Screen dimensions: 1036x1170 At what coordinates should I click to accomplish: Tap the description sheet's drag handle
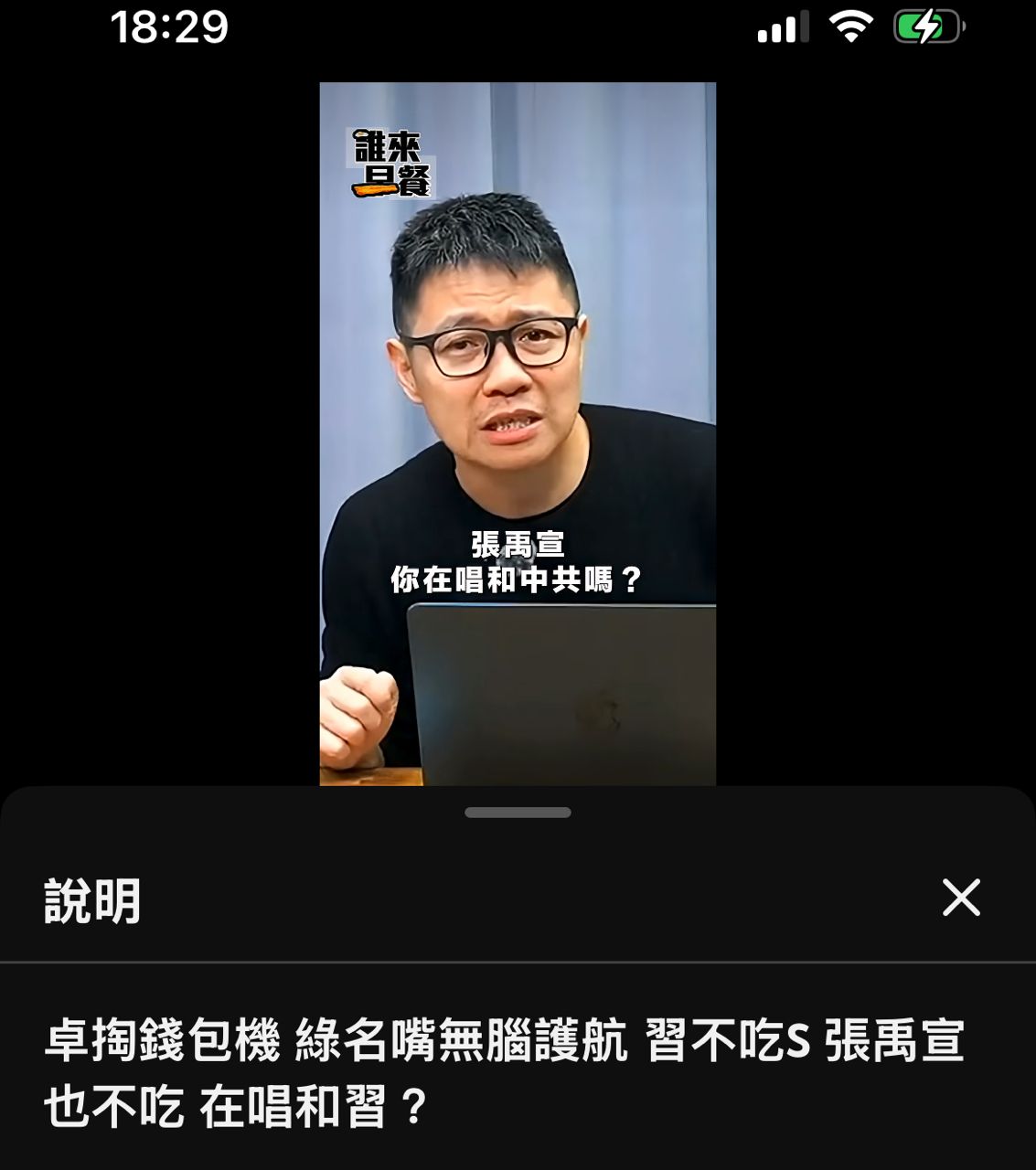click(518, 813)
